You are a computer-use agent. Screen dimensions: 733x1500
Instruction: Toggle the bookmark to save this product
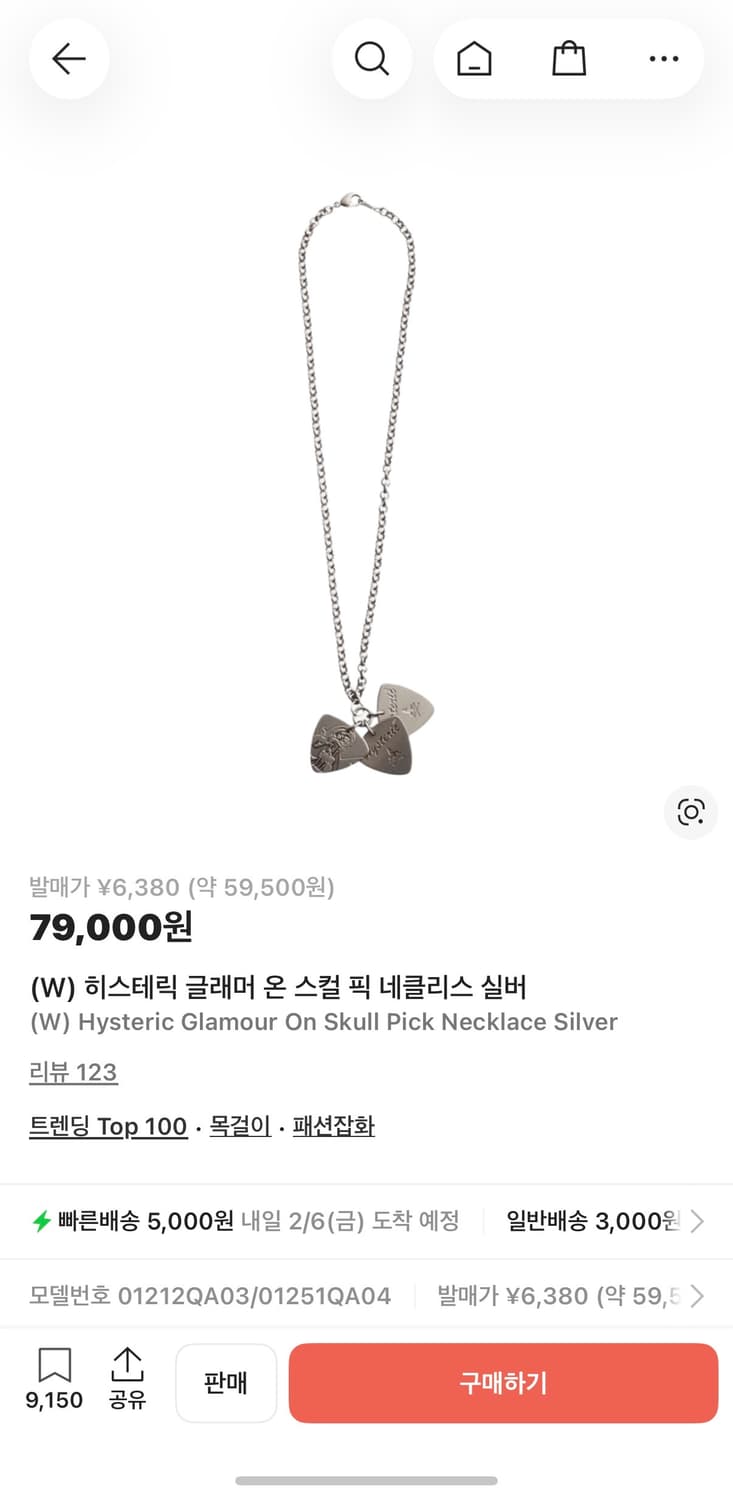pyautogui.click(x=53, y=1362)
